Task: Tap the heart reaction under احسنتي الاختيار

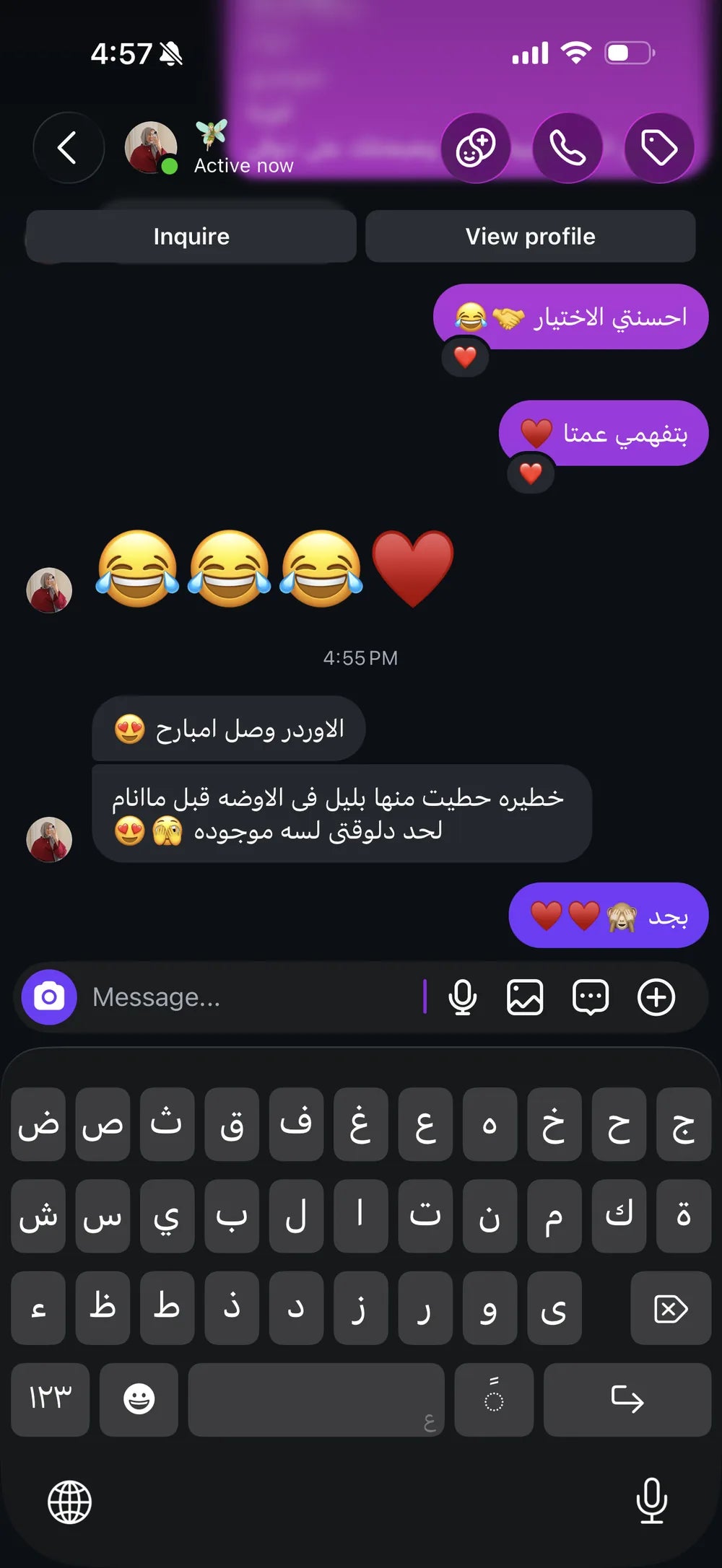Action: coord(465,357)
